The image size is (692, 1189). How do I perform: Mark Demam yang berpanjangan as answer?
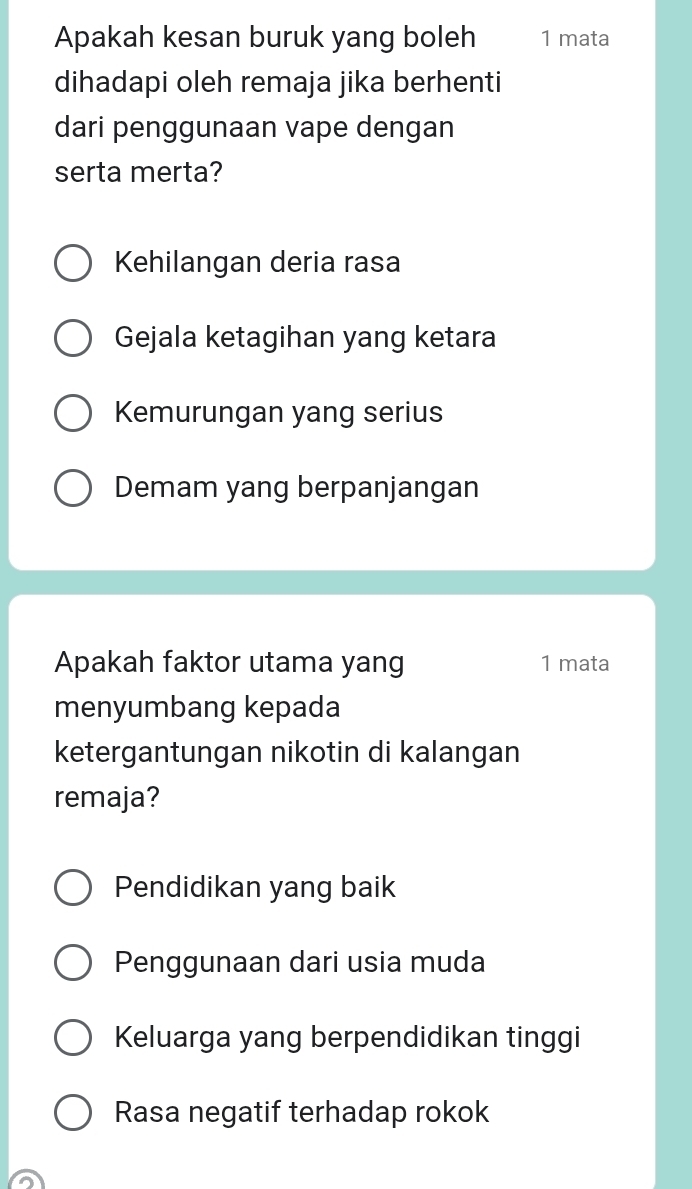click(x=73, y=489)
